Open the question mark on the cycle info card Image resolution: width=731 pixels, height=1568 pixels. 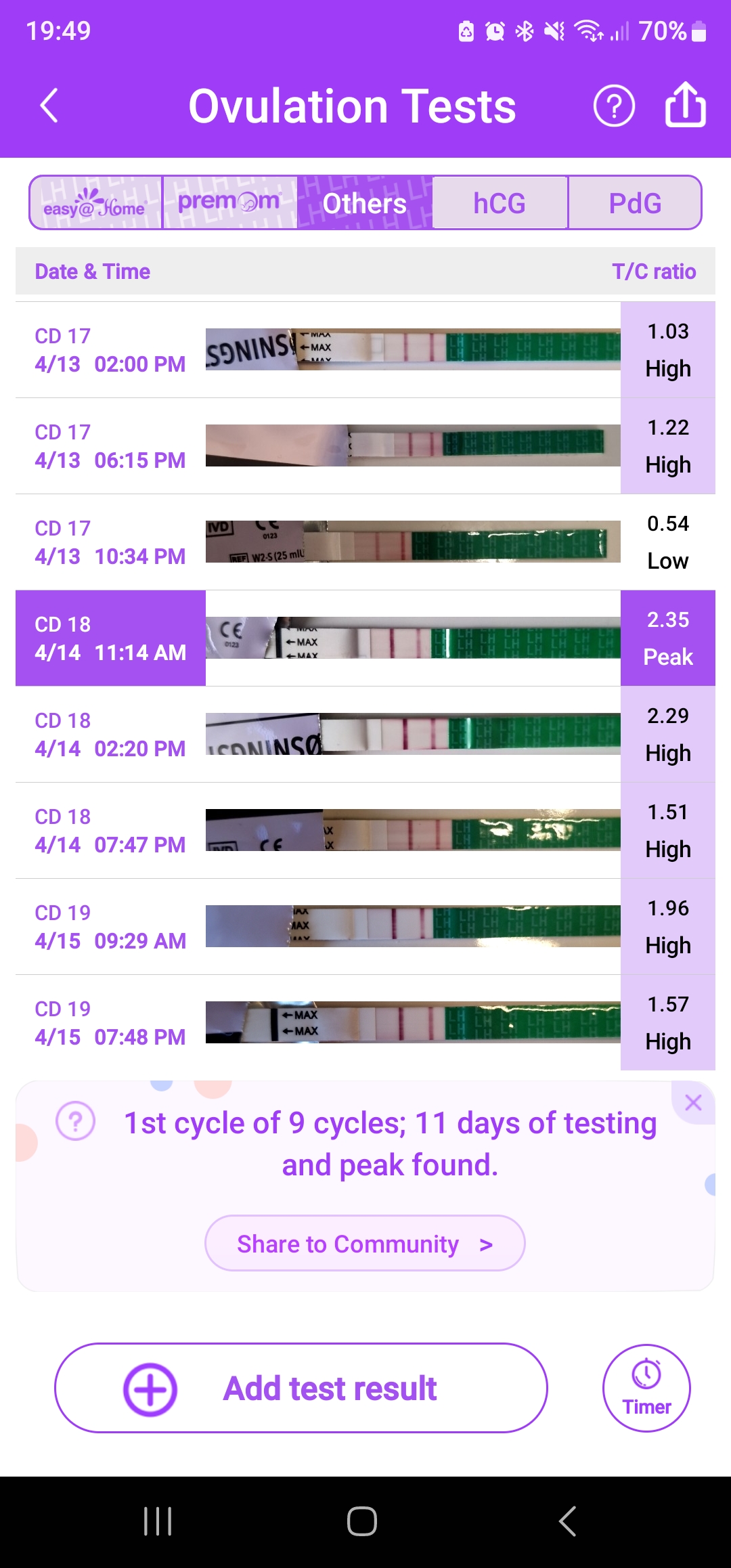point(74,1121)
